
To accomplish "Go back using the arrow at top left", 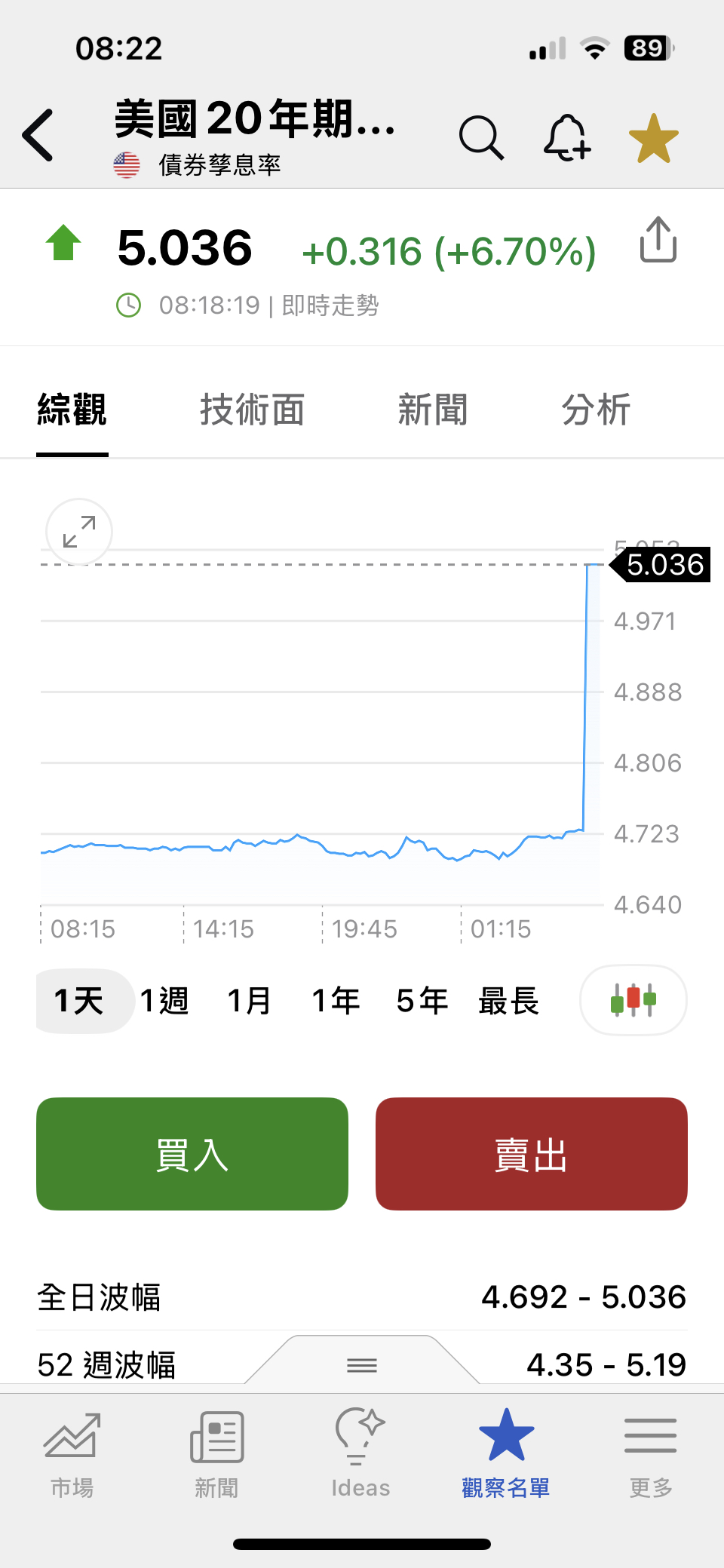I will [37, 136].
